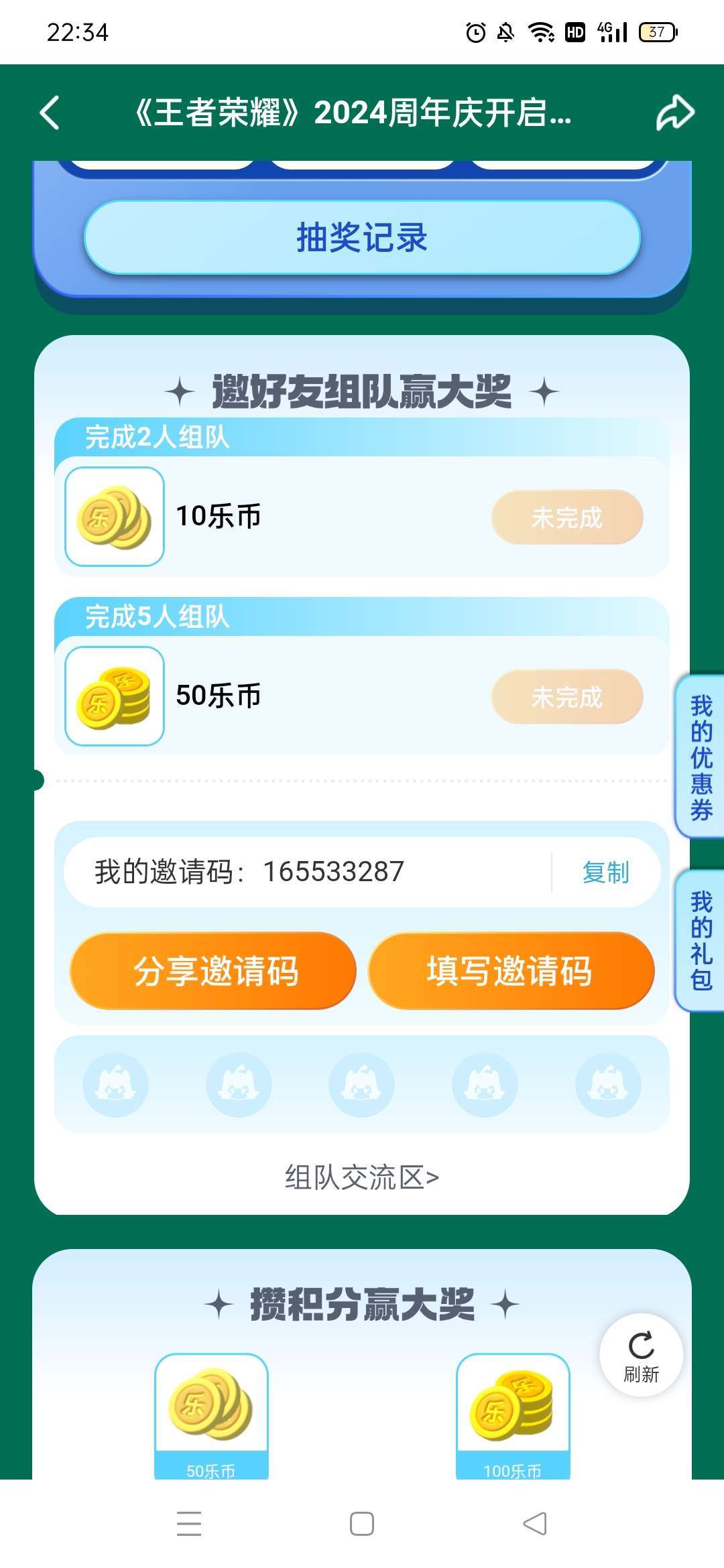This screenshot has width=724, height=1568.
Task: Open the 我的优惠券 side tab
Action: pos(701,757)
